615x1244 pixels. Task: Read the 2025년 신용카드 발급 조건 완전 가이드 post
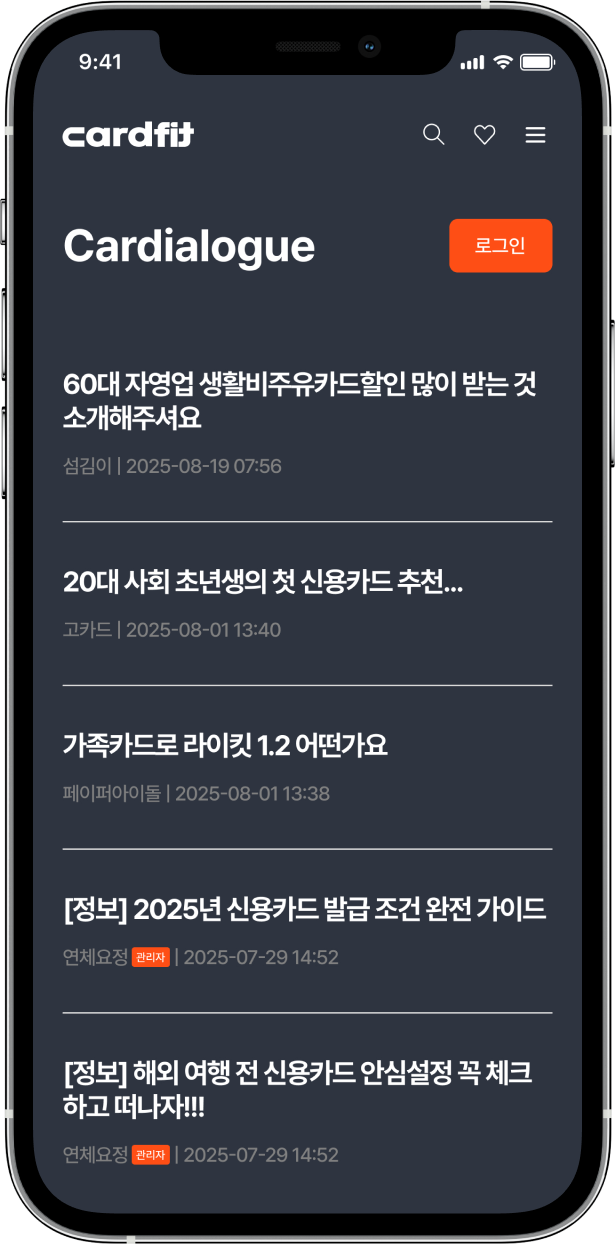[304, 910]
